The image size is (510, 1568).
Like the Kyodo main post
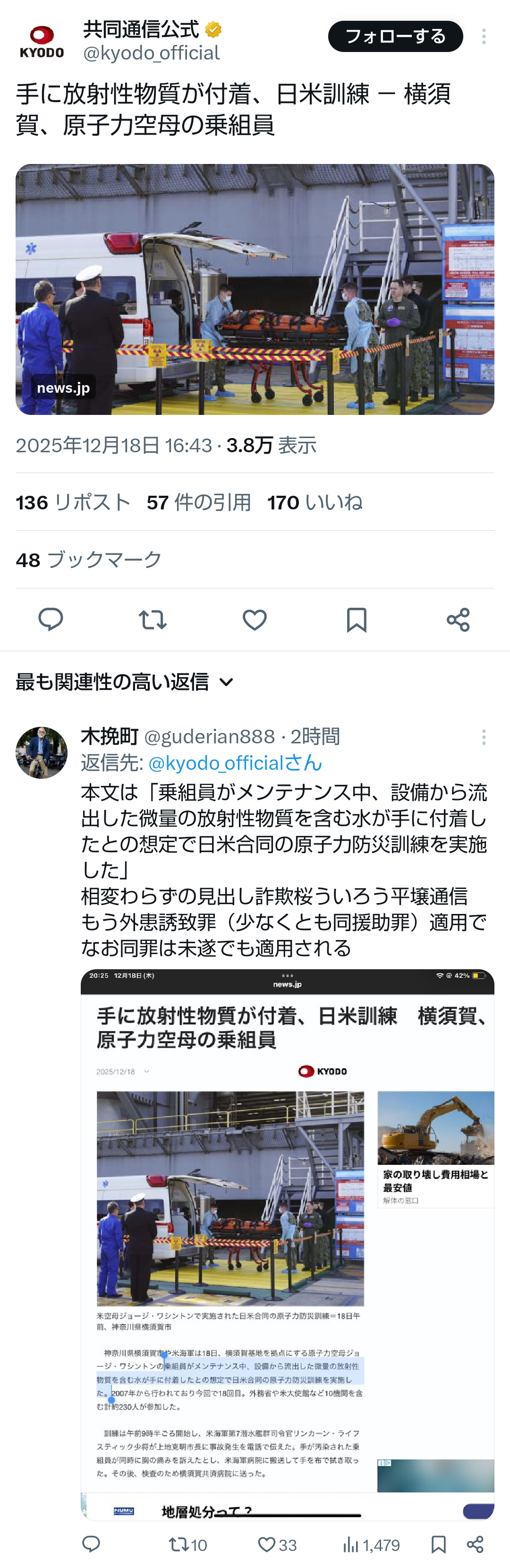coord(255,620)
